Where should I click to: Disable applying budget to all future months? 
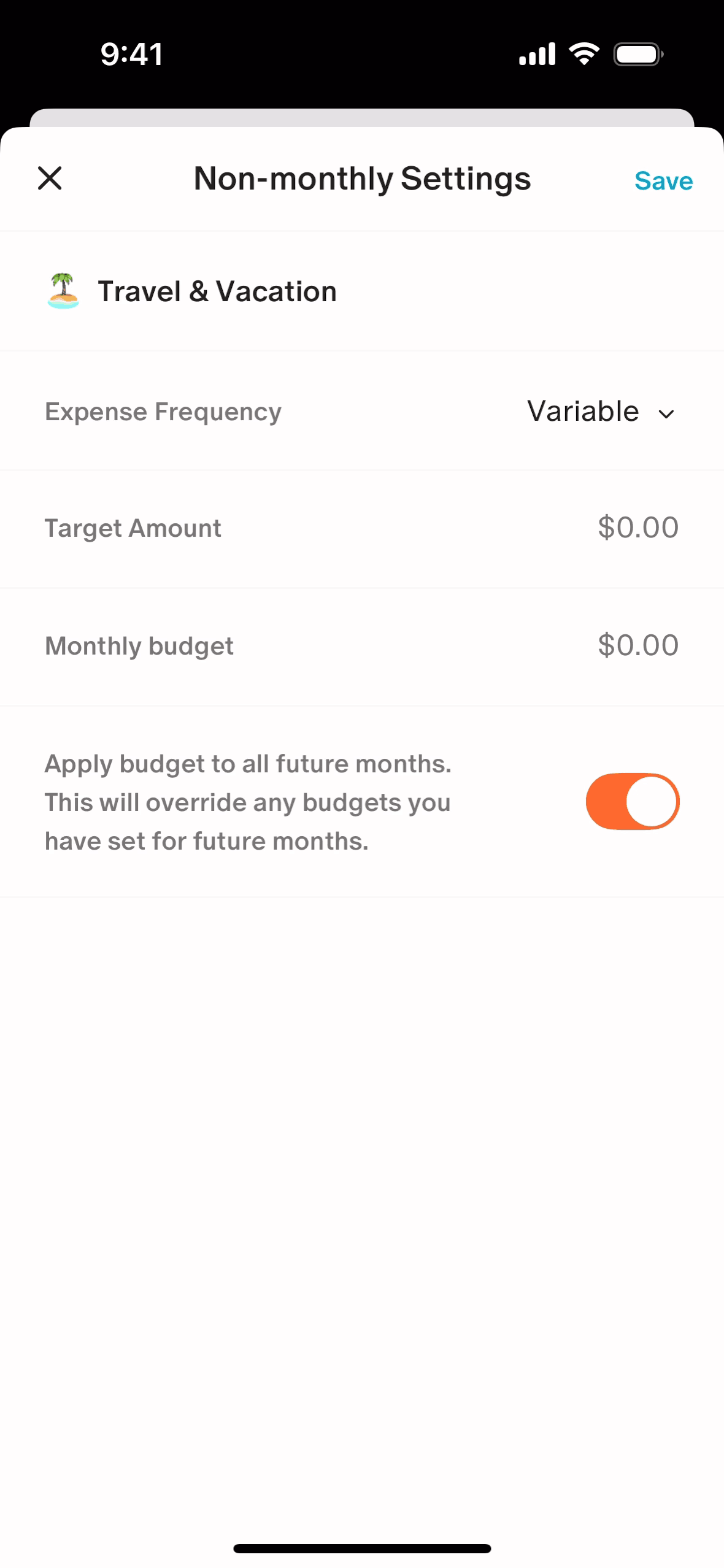pyautogui.click(x=632, y=801)
